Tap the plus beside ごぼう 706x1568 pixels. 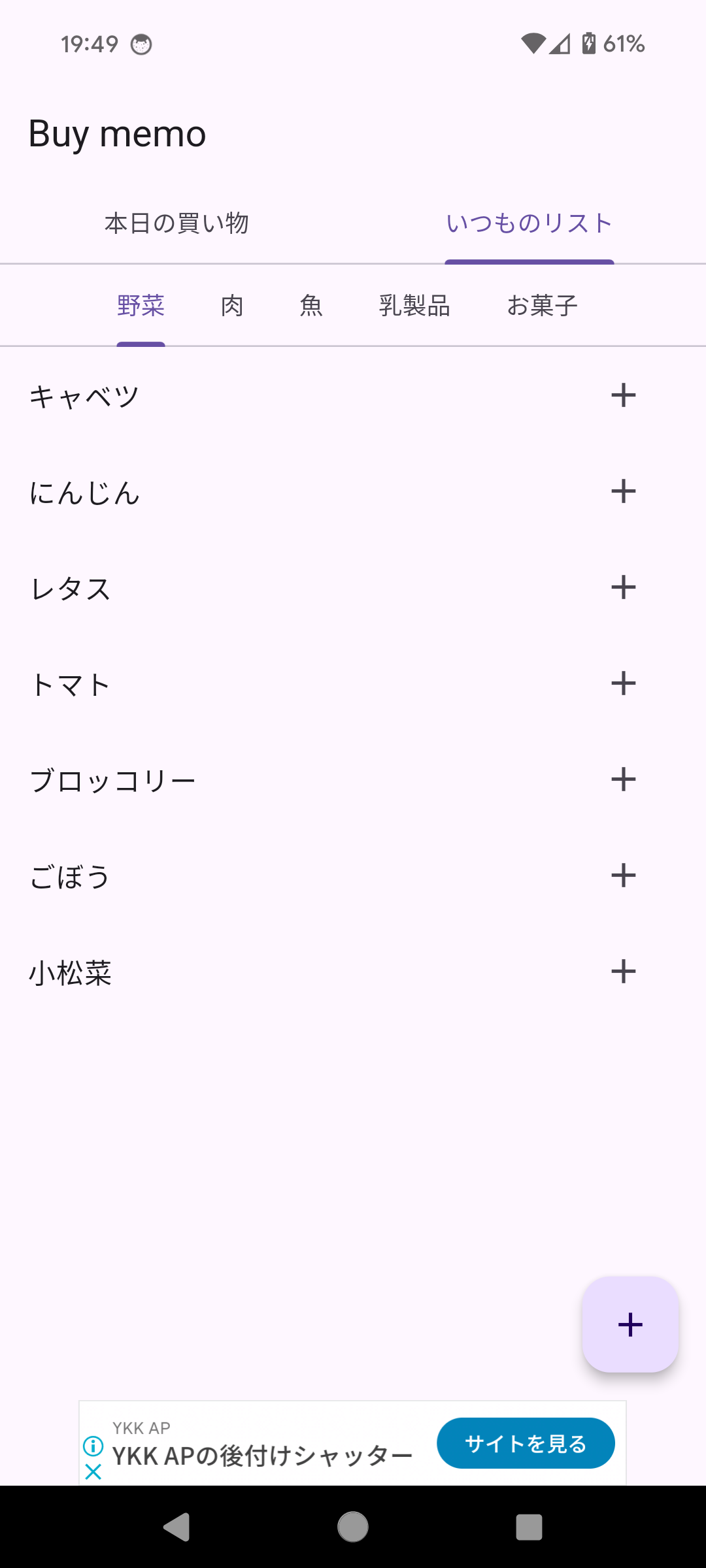click(x=623, y=875)
